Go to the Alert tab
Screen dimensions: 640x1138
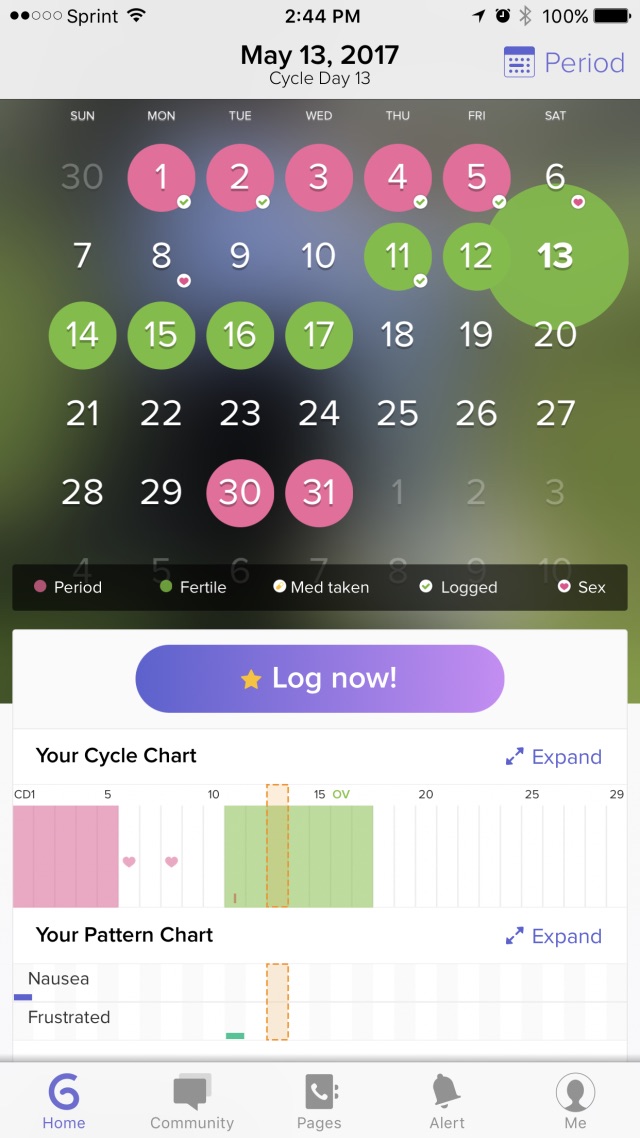click(447, 1100)
